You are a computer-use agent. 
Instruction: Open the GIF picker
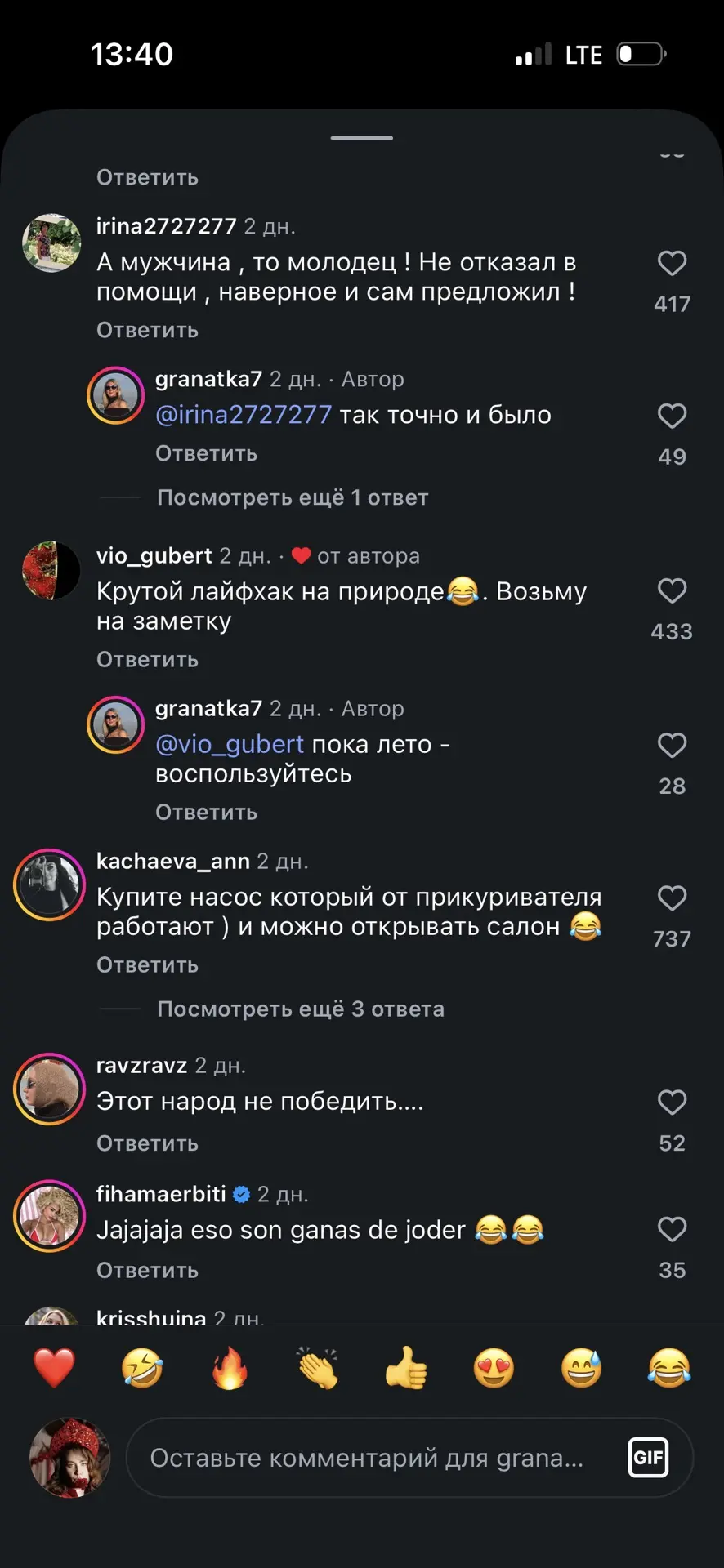[648, 1458]
